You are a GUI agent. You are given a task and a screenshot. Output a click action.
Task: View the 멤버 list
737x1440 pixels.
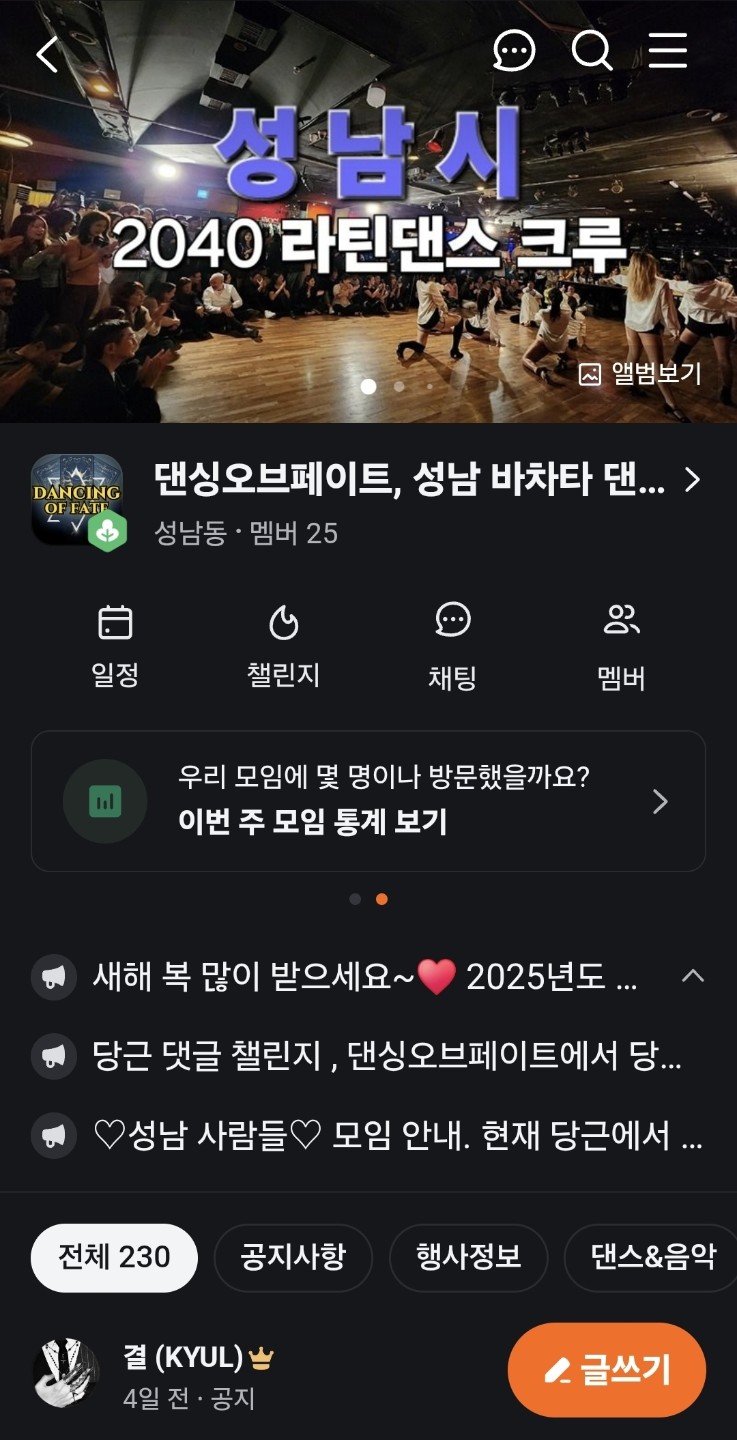[x=621, y=647]
